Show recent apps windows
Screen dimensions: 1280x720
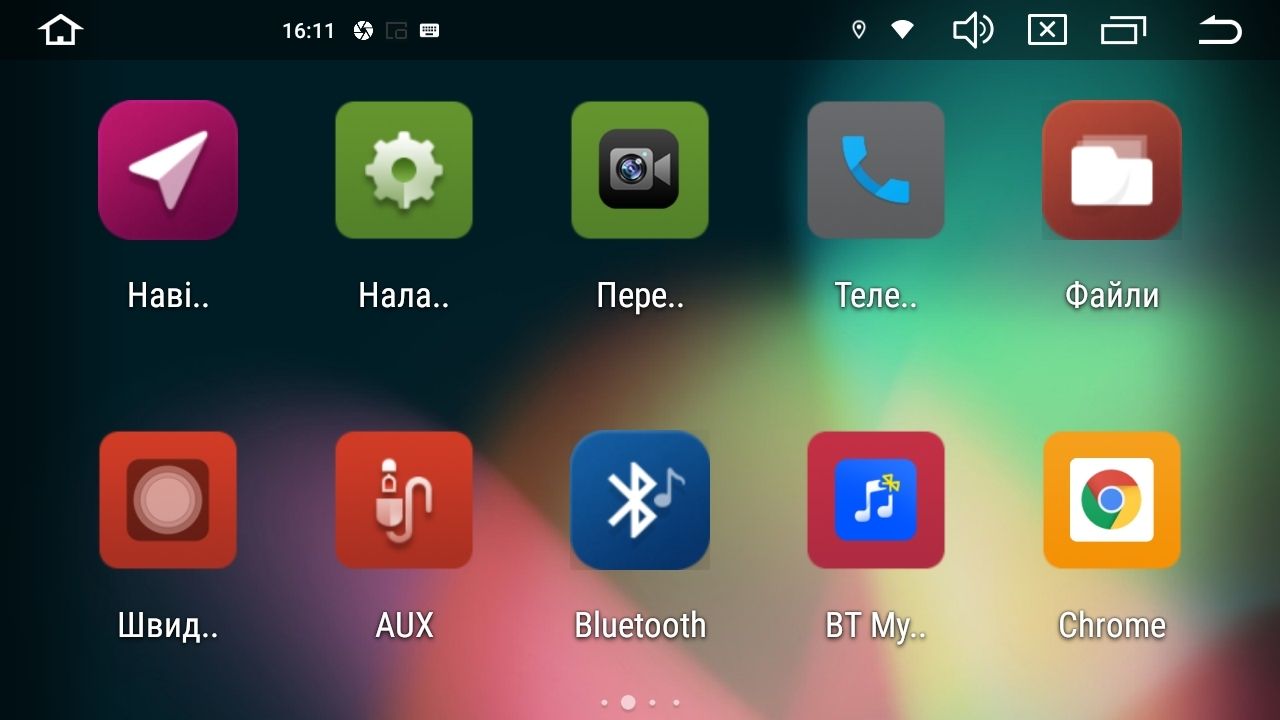[x=1123, y=30]
